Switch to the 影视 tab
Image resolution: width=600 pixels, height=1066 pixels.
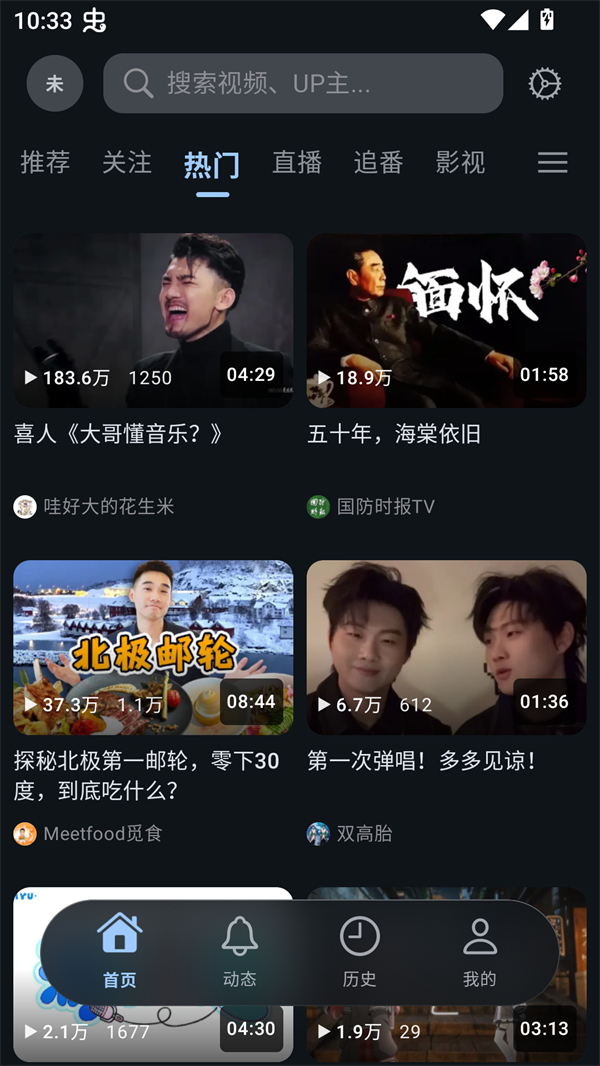point(460,163)
